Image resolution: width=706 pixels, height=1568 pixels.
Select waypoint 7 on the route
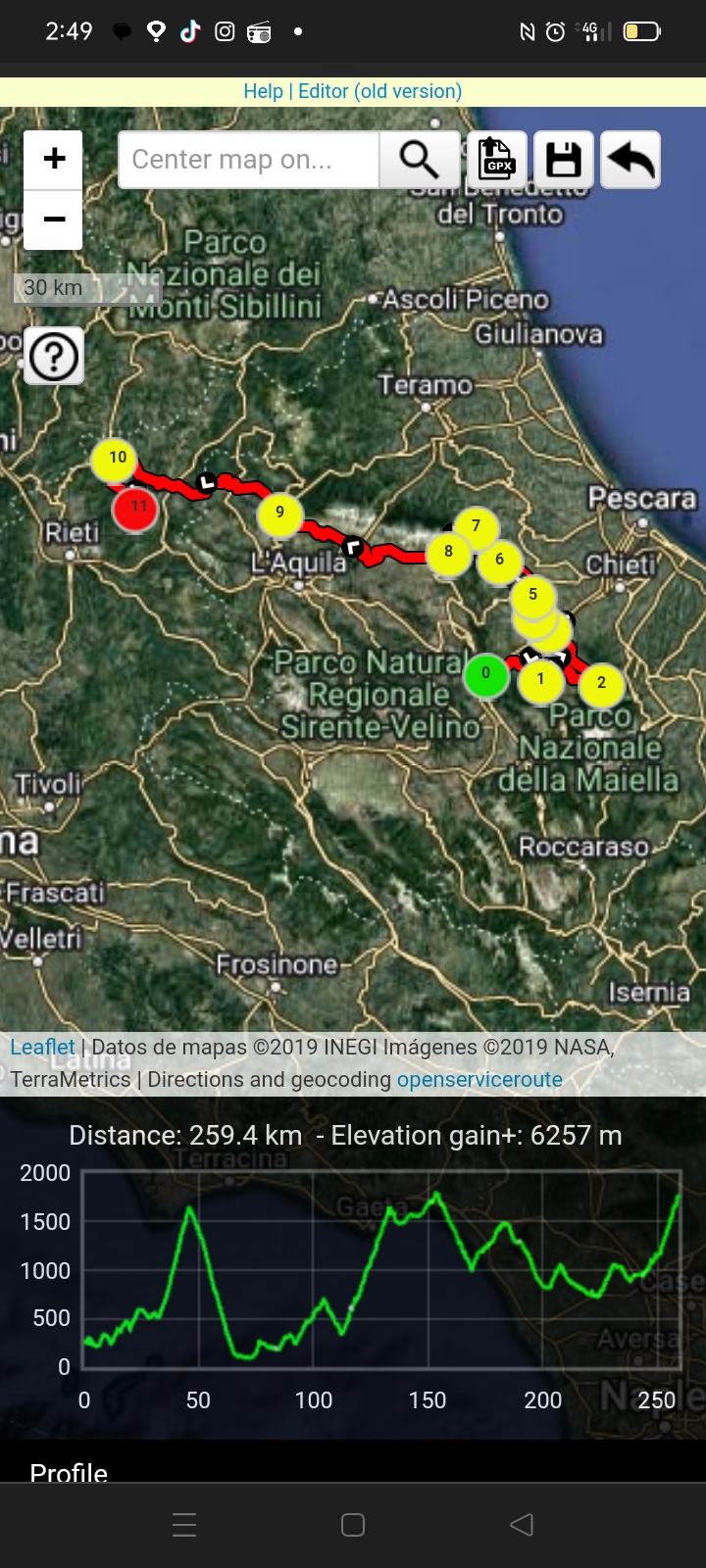point(477,527)
